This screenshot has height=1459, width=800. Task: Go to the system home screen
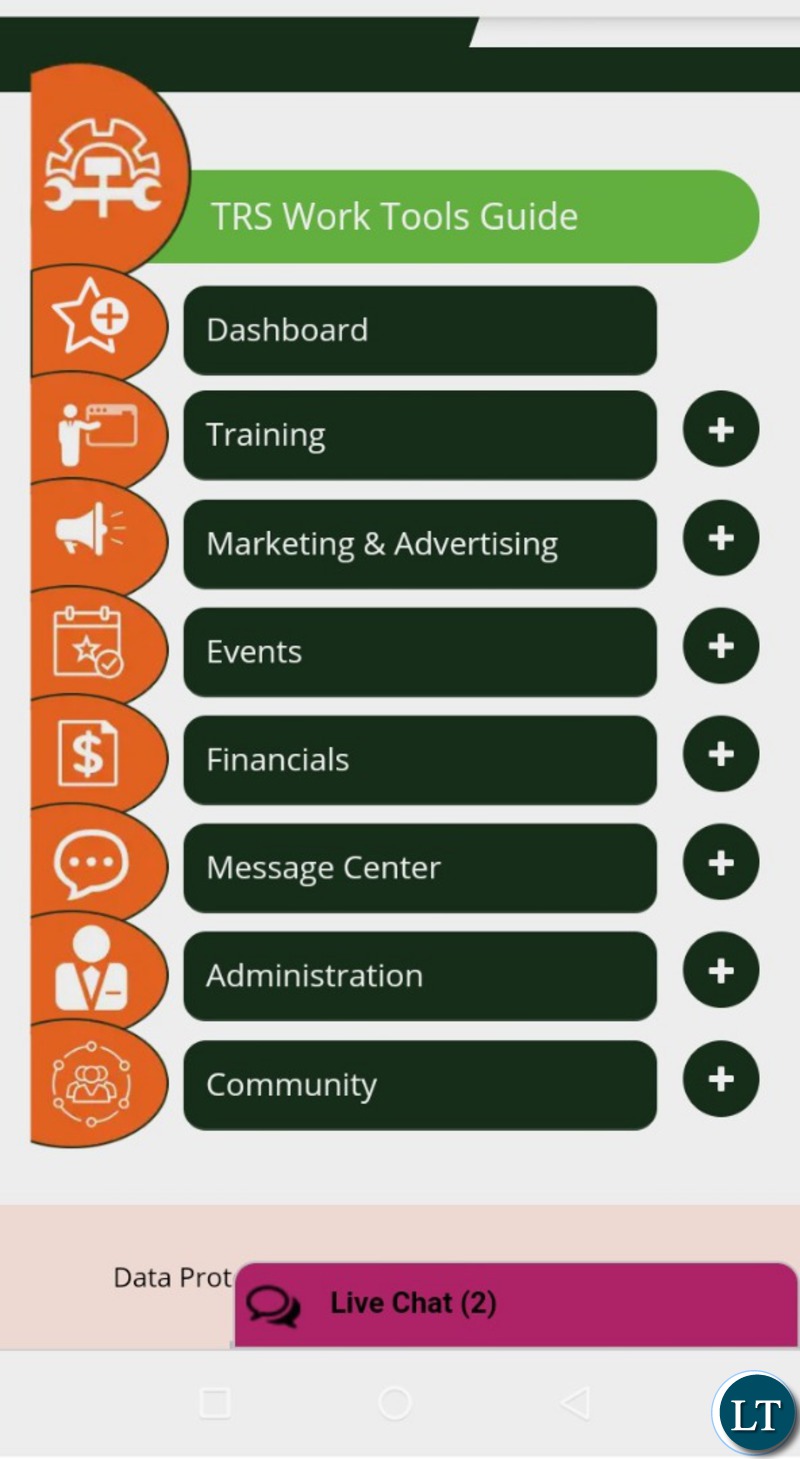(x=395, y=1402)
